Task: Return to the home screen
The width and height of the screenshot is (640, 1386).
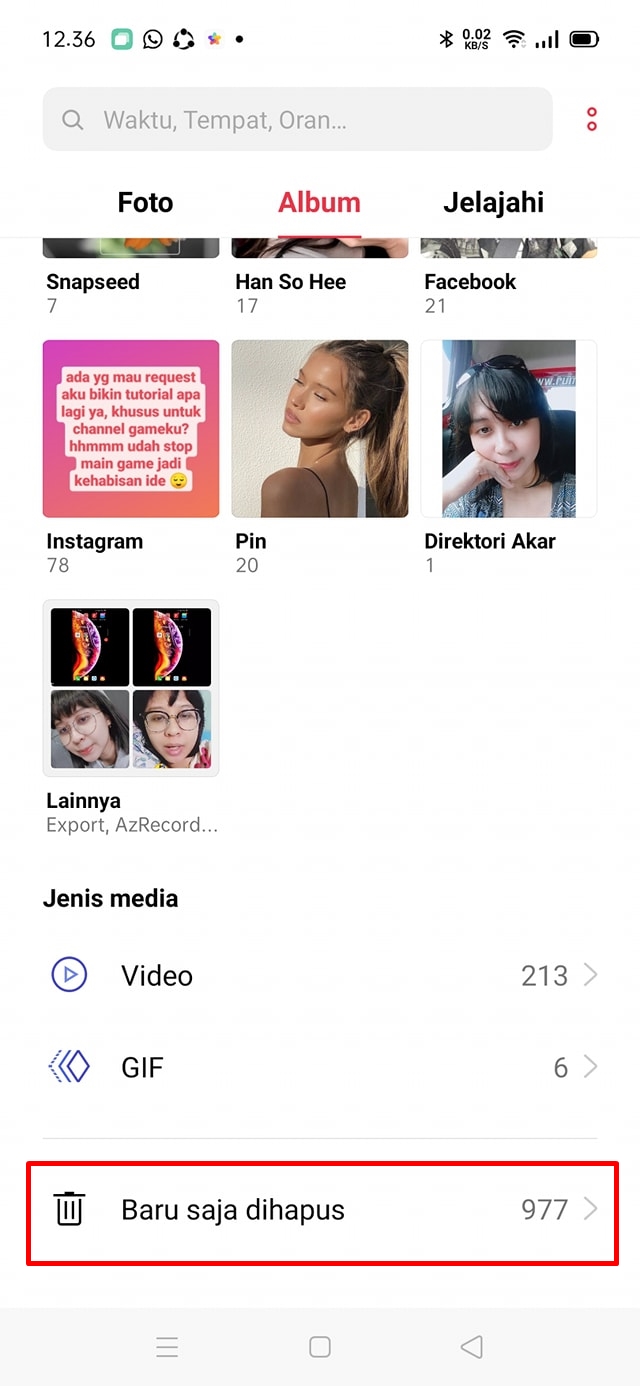Action: [320, 1347]
